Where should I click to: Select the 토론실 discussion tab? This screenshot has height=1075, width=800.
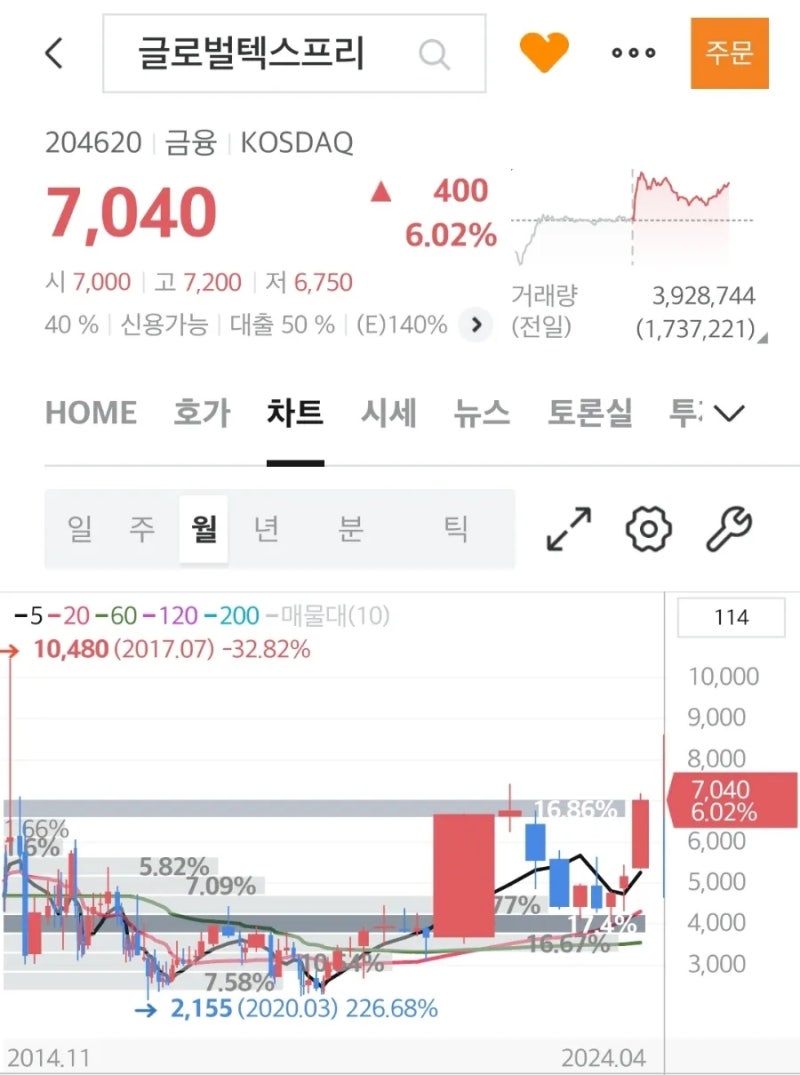pyautogui.click(x=589, y=411)
